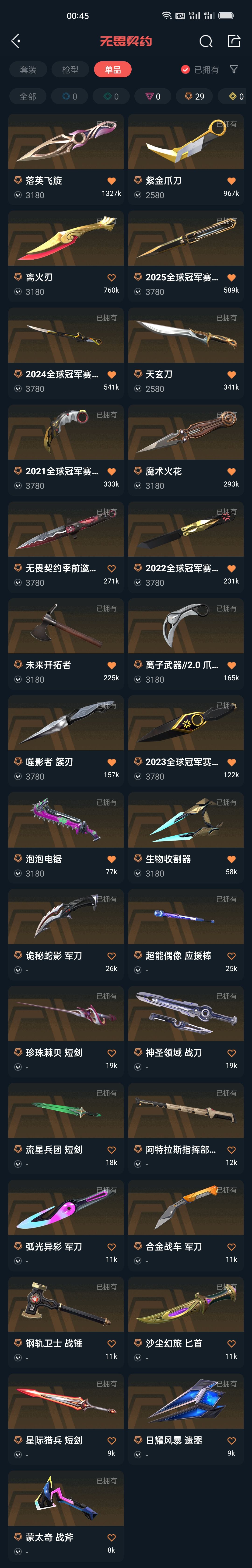The width and height of the screenshot is (252, 1568).
Task: Switch to the 套装 tab
Action: click(28, 69)
